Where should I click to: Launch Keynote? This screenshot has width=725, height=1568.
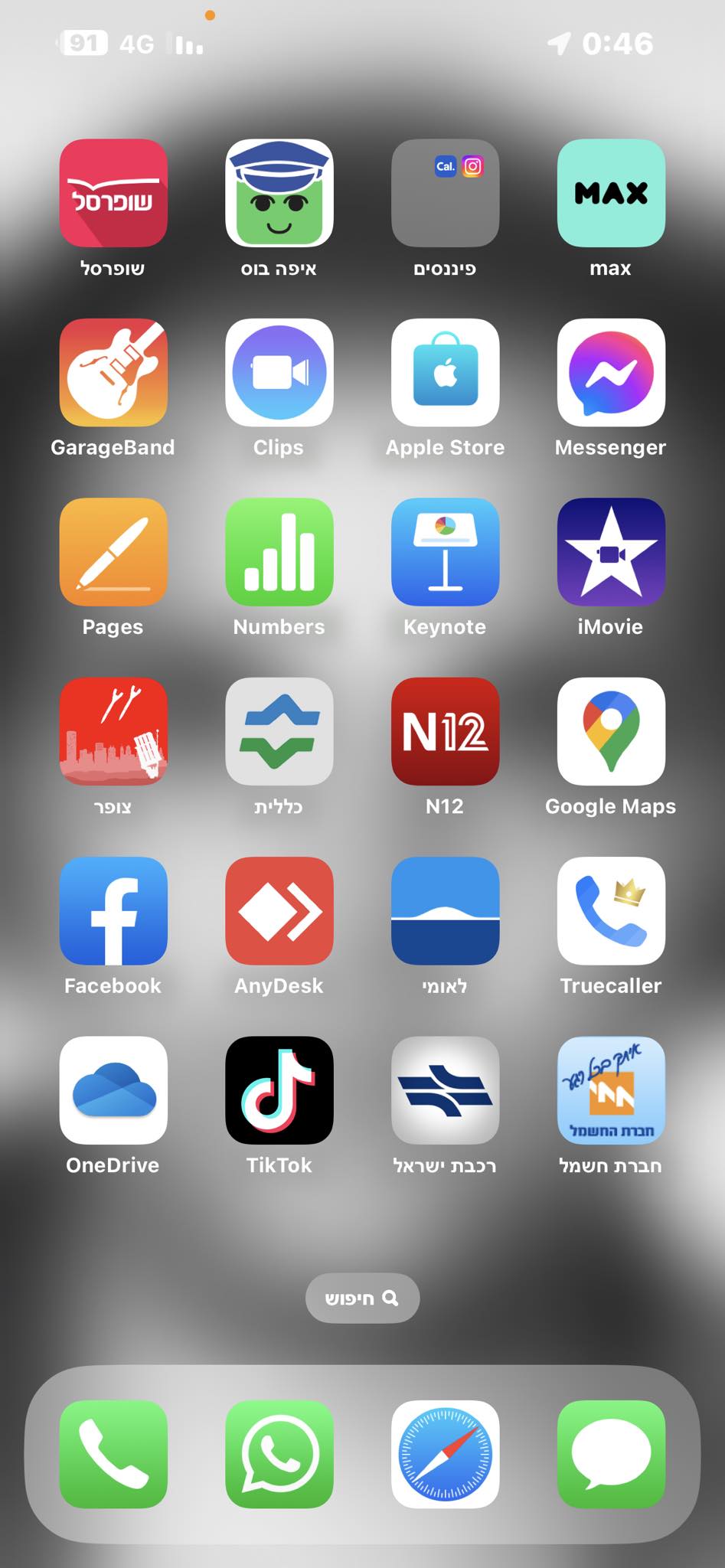pyautogui.click(x=445, y=552)
